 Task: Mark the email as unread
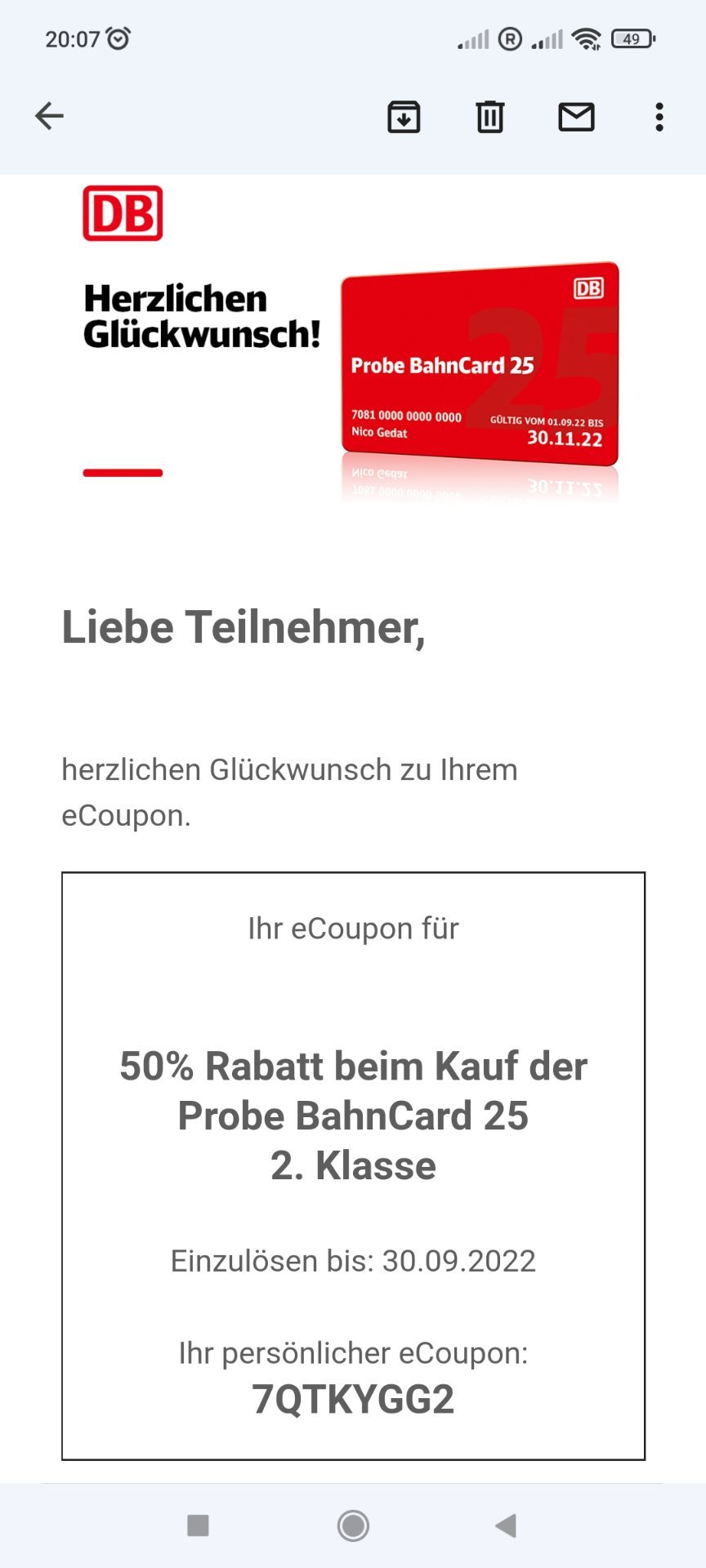coord(576,117)
